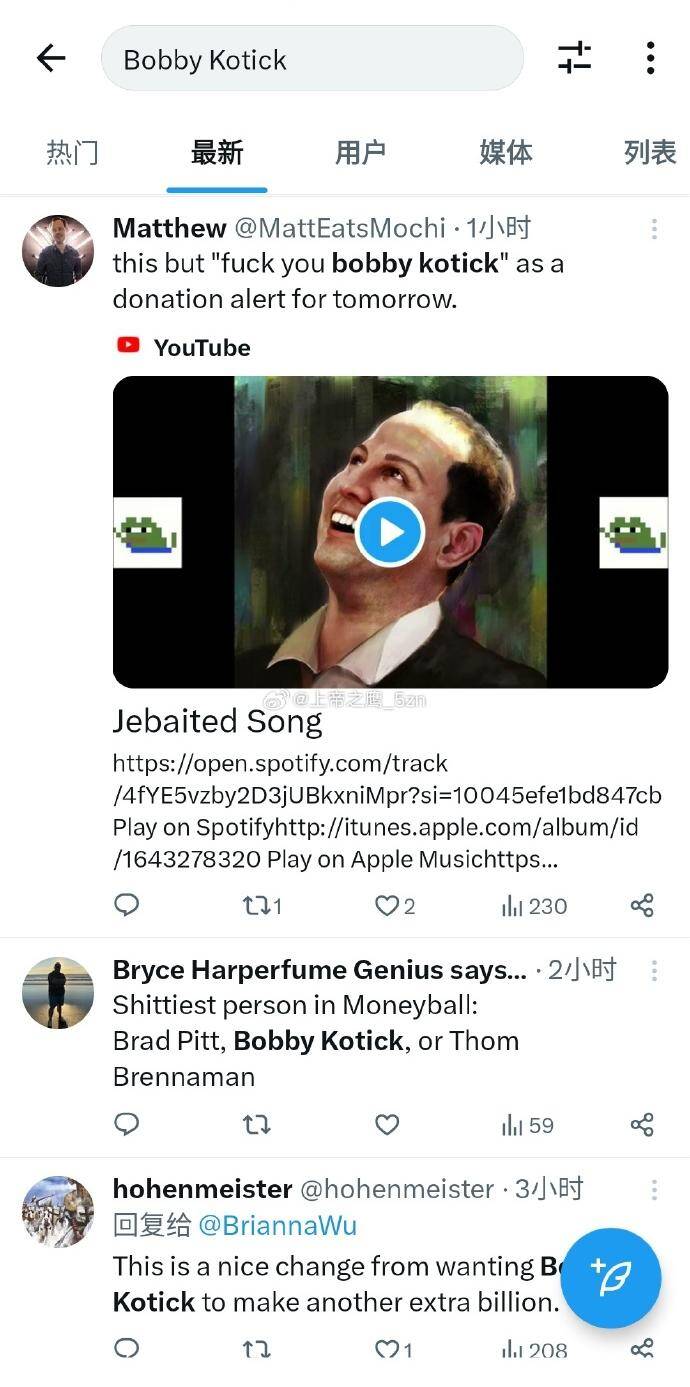Like Bryce Harperfume's Moneyball tweet
This screenshot has height=1387, width=690.
click(387, 1125)
